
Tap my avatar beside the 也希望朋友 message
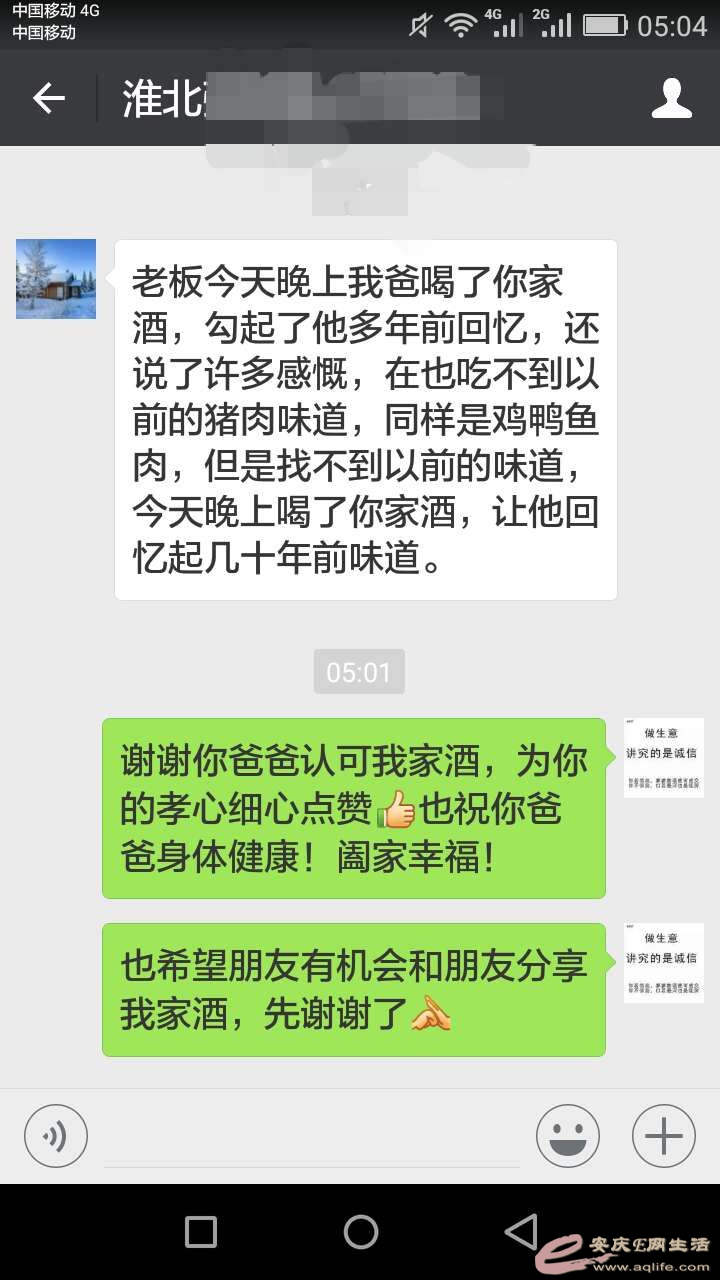pos(664,963)
